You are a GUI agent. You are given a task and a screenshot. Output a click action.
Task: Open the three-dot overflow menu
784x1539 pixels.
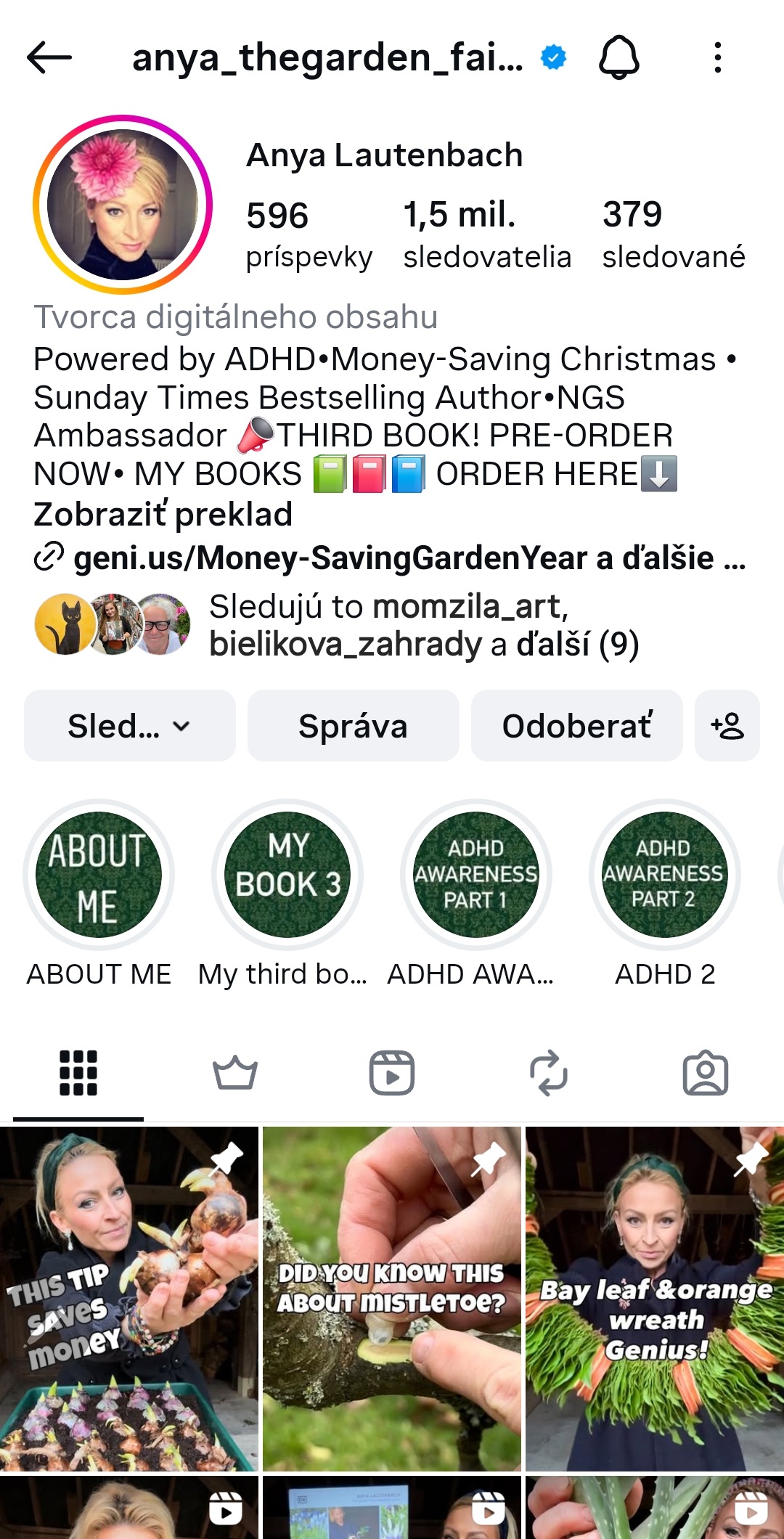tap(717, 57)
